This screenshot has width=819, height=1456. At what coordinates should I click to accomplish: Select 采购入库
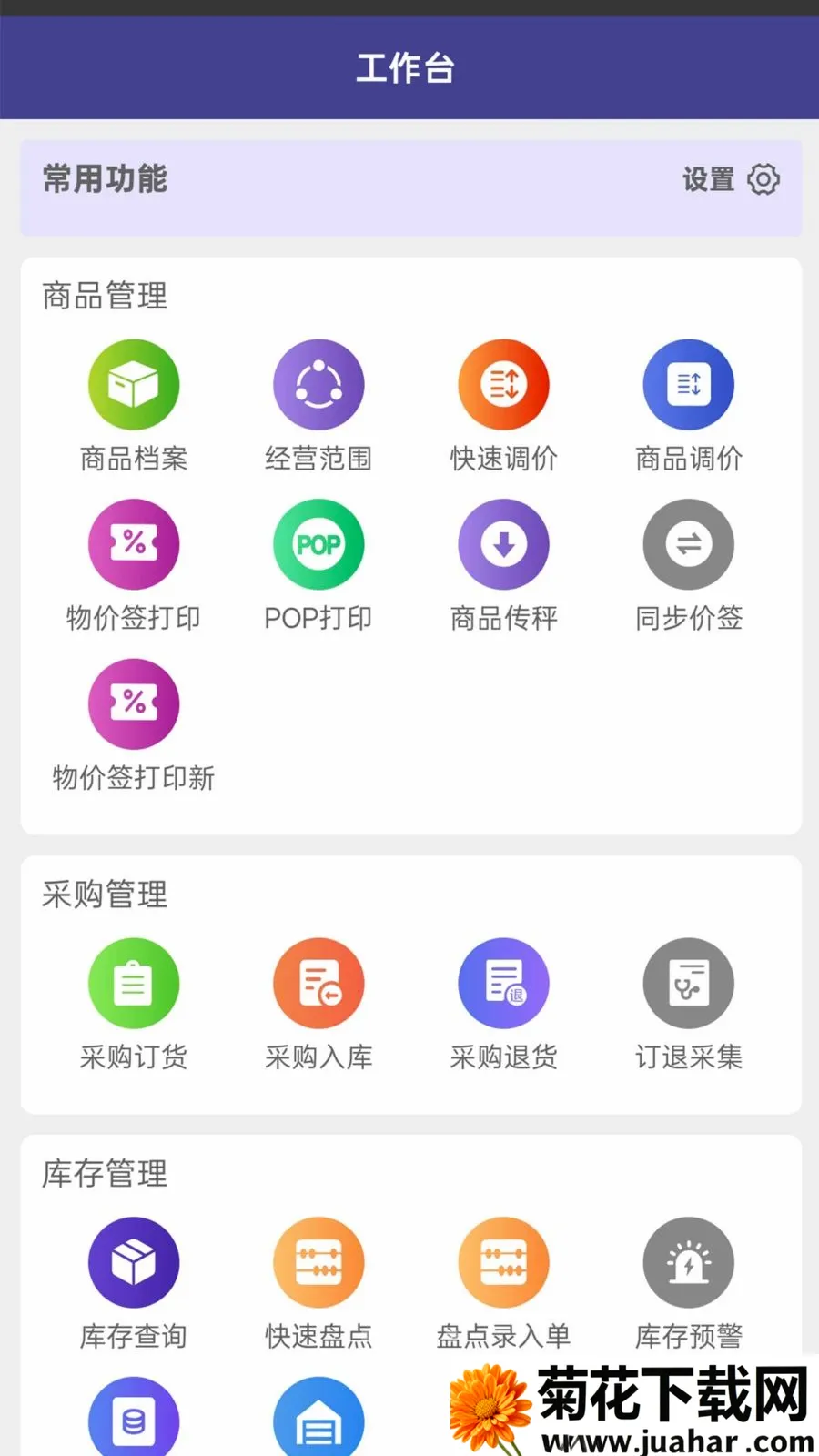point(318,1005)
